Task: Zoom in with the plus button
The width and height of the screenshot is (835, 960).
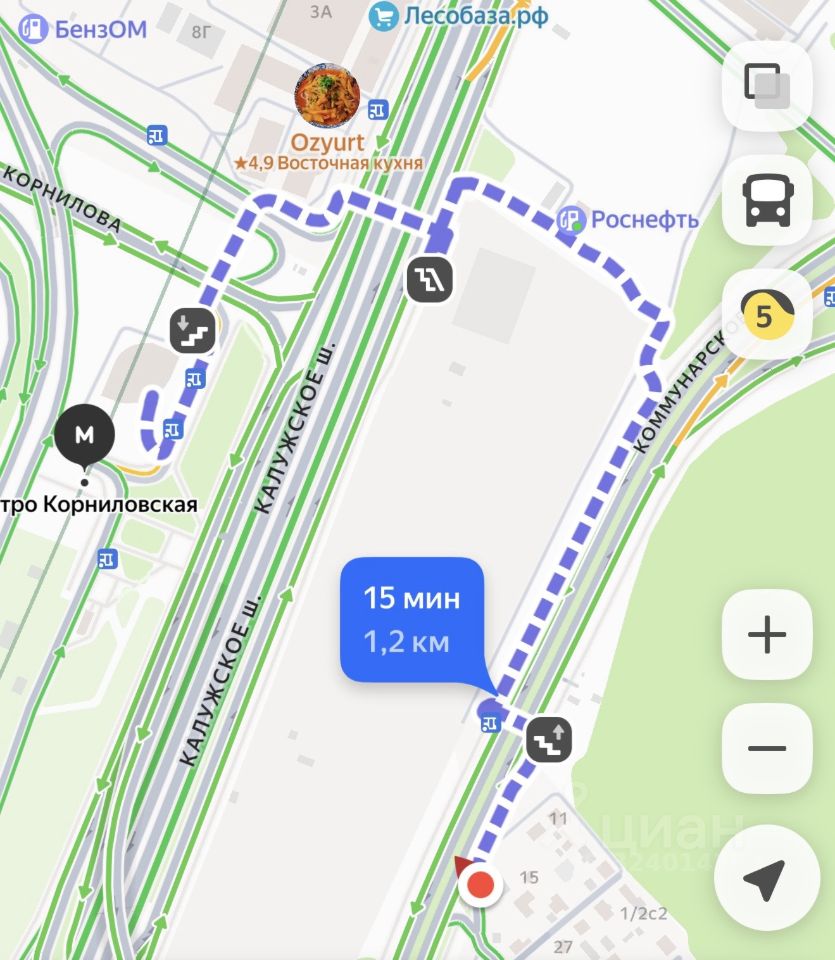Action: tap(766, 635)
